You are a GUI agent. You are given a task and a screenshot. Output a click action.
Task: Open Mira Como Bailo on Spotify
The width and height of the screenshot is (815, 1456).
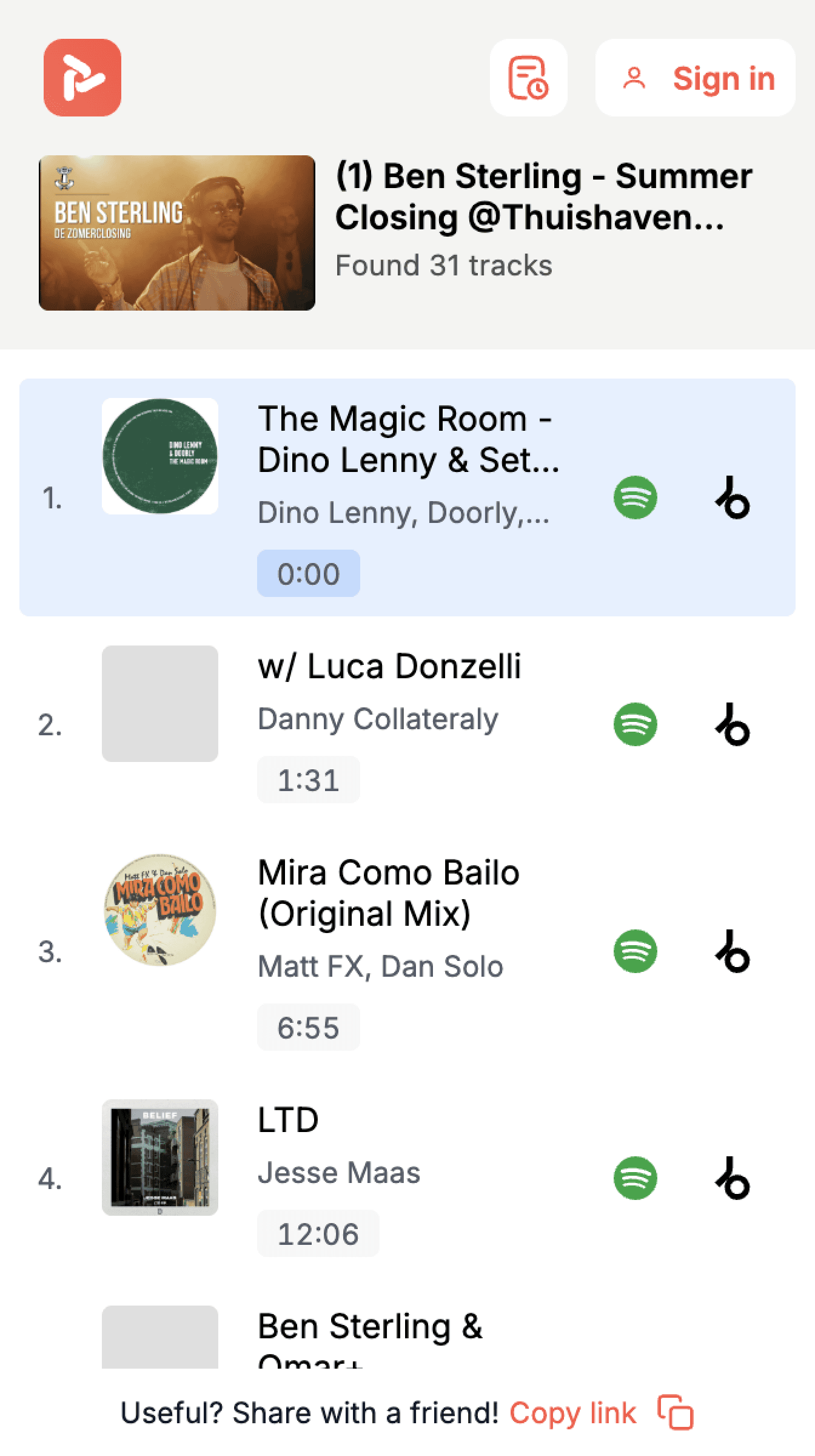click(x=635, y=951)
